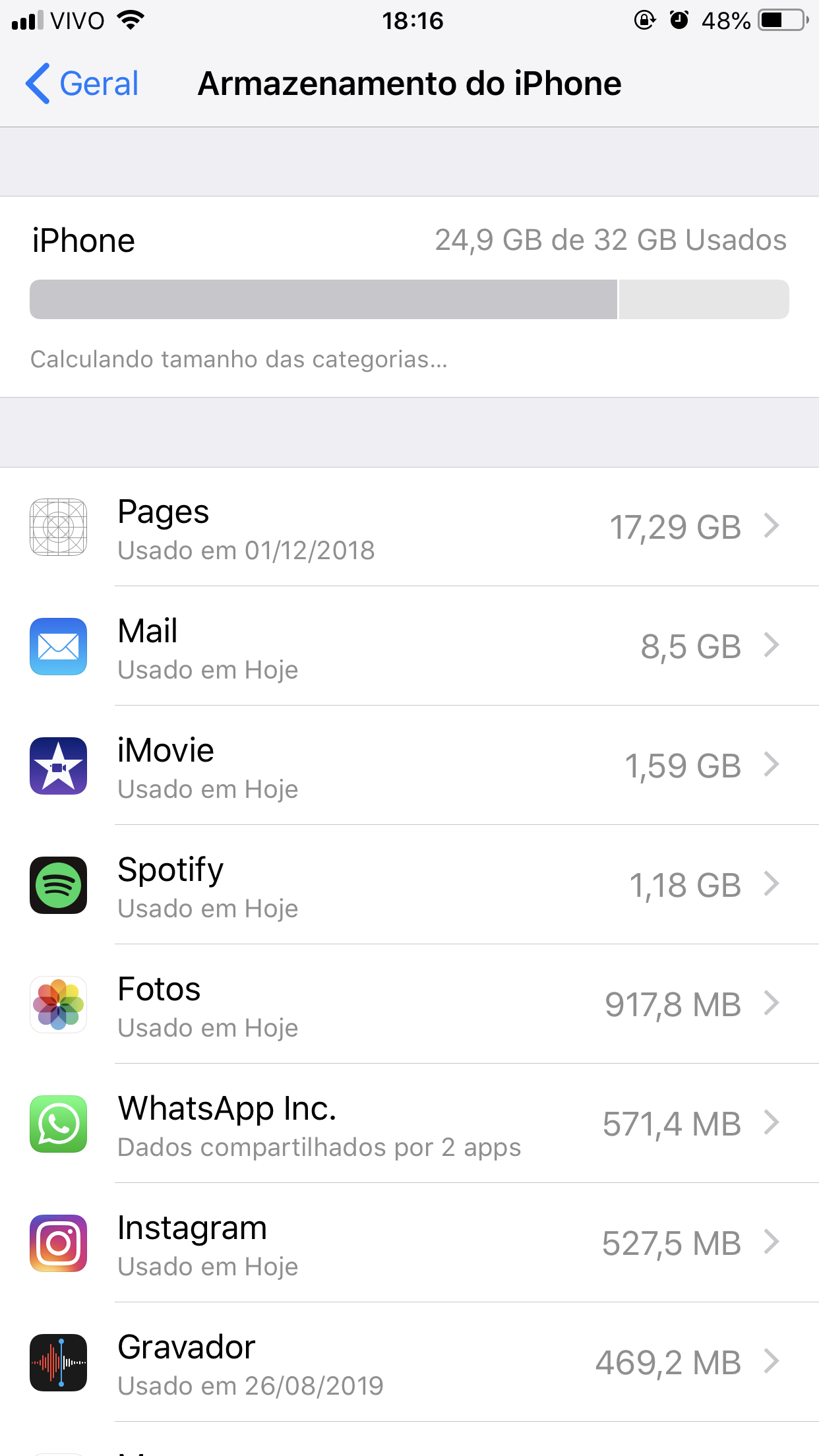View WhatsApp Inc. storage usage
Viewport: 819px width, 1456px height.
tap(409, 1124)
